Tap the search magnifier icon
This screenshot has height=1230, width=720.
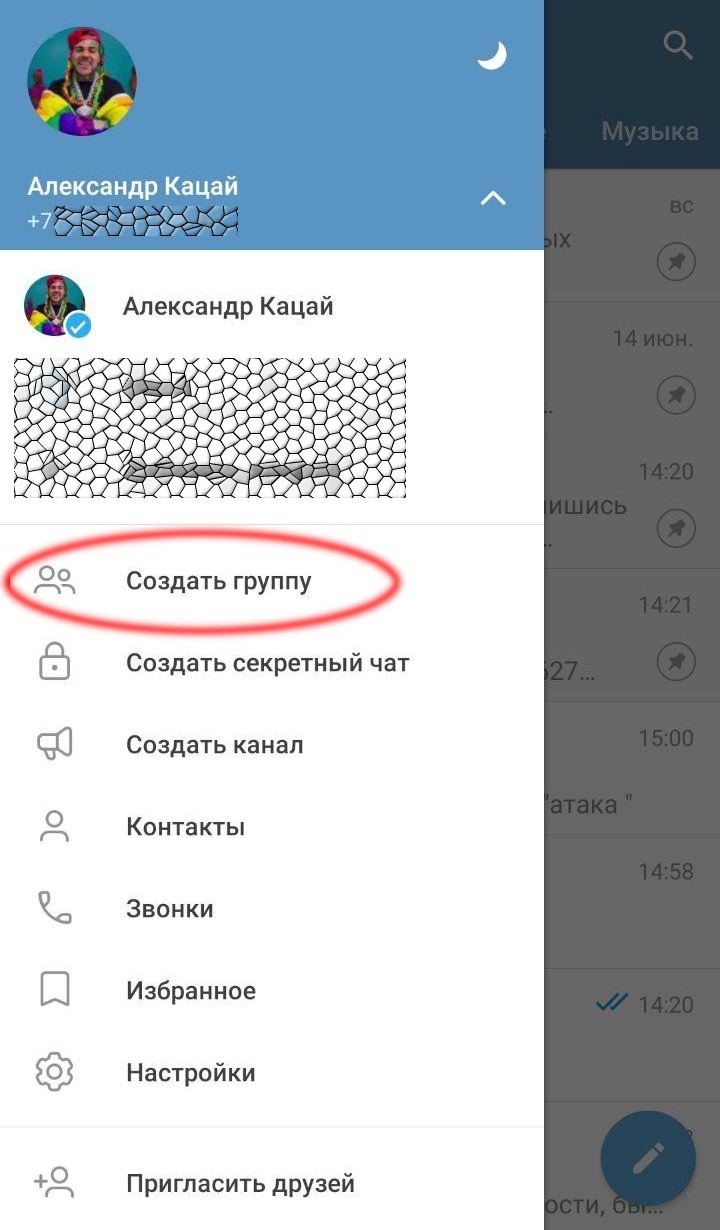678,45
